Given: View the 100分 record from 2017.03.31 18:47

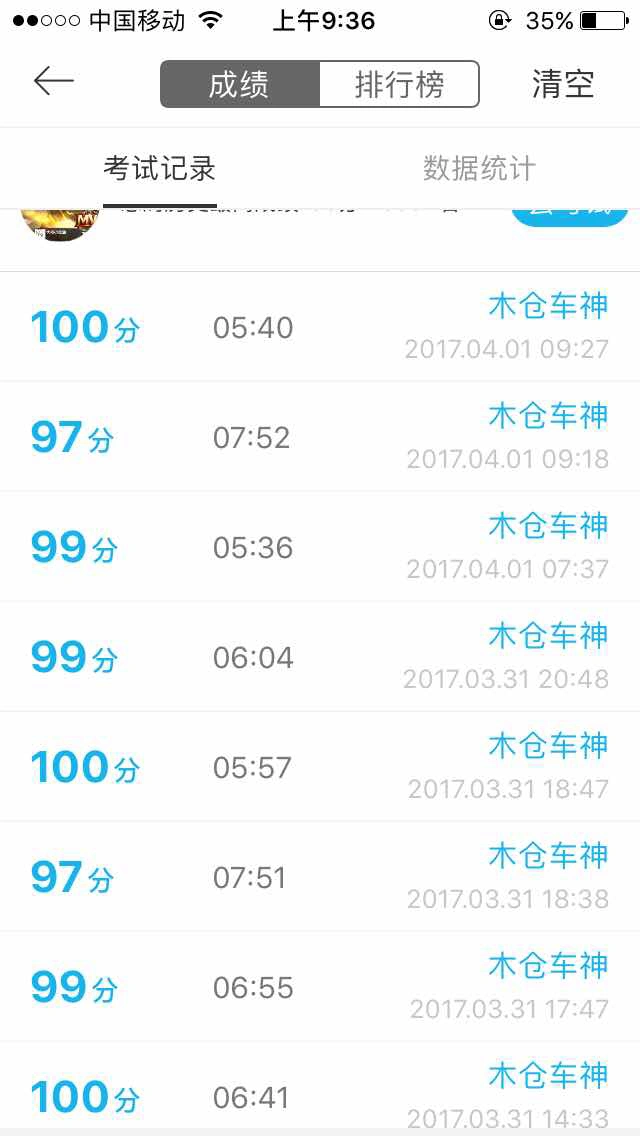Looking at the screenshot, I should (x=320, y=767).
